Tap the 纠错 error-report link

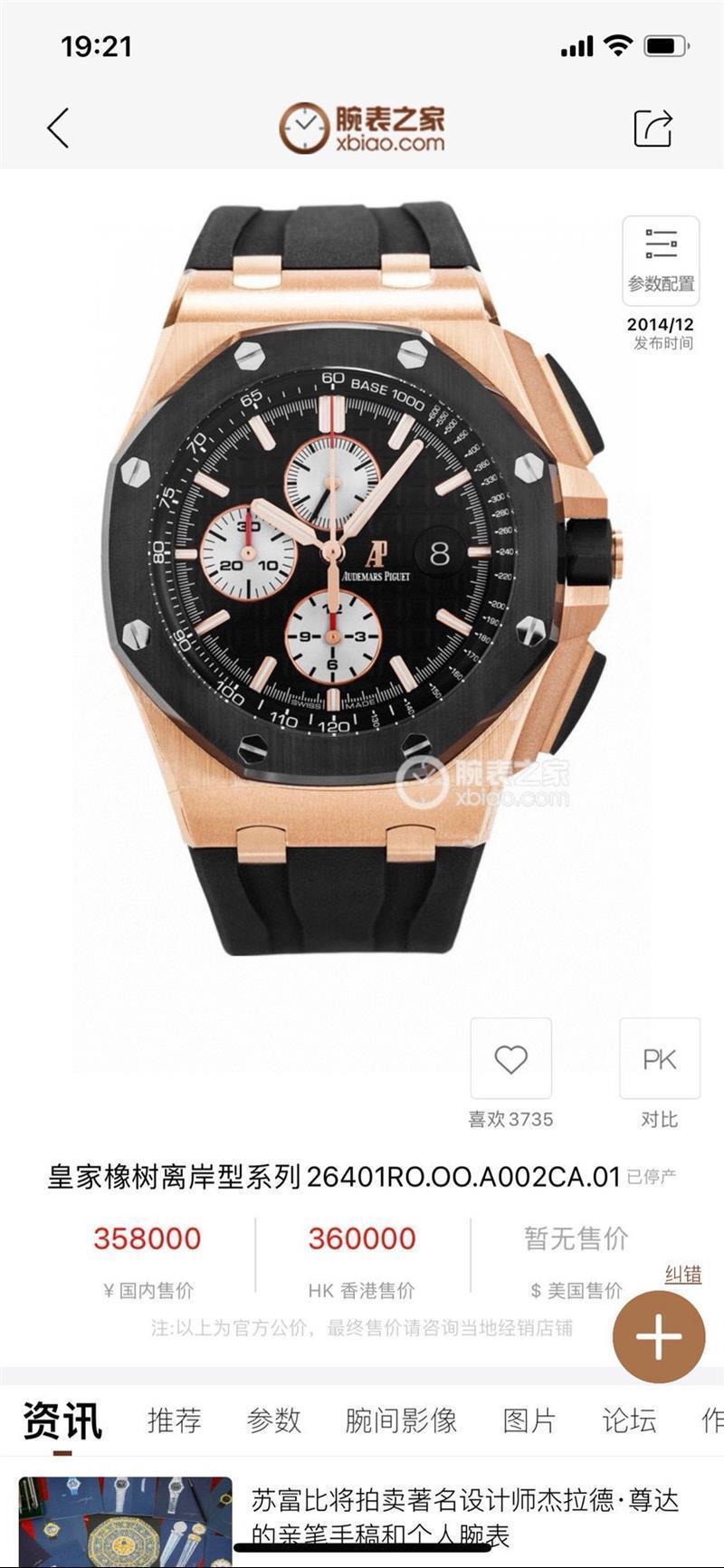(683, 1275)
